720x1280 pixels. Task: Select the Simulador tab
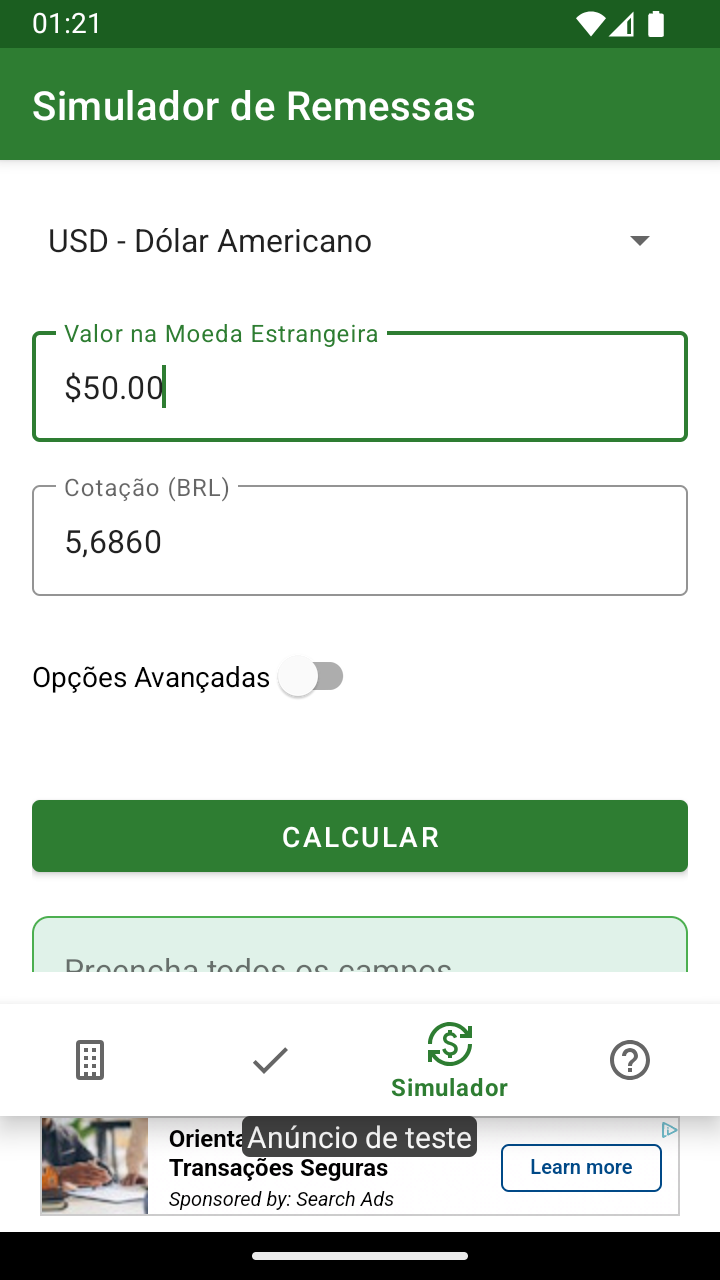(450, 1060)
